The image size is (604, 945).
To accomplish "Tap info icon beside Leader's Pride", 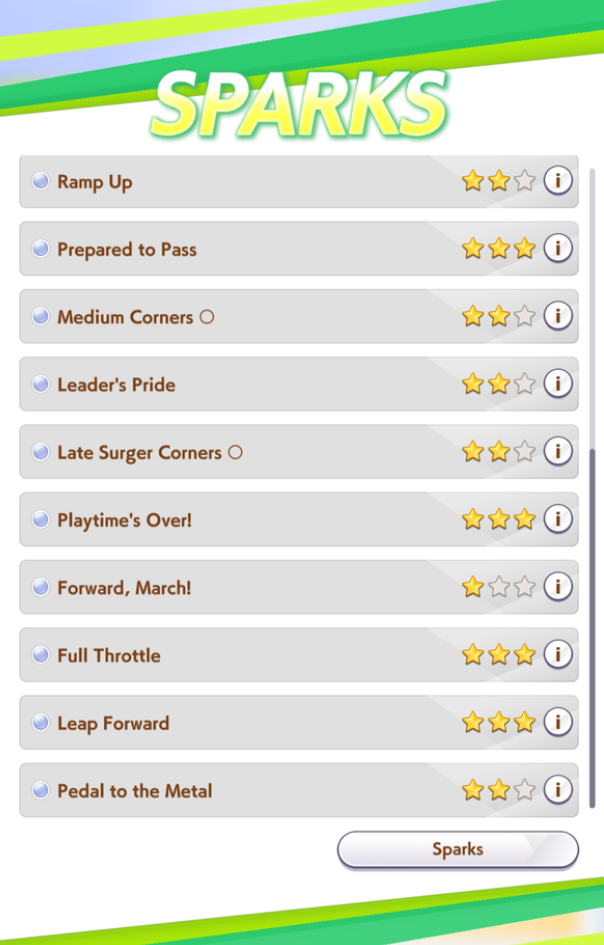I will click(x=558, y=383).
